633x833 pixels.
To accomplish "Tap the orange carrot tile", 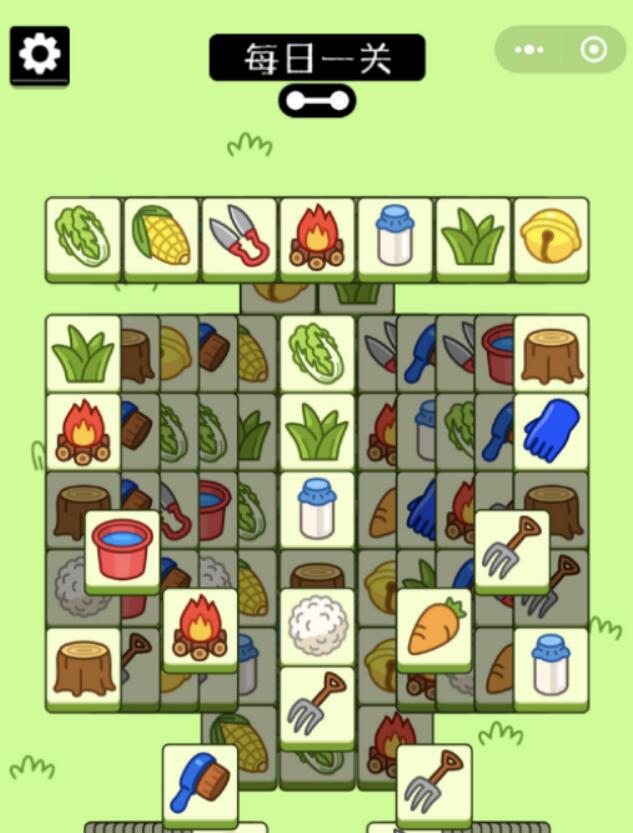I will 435,628.
